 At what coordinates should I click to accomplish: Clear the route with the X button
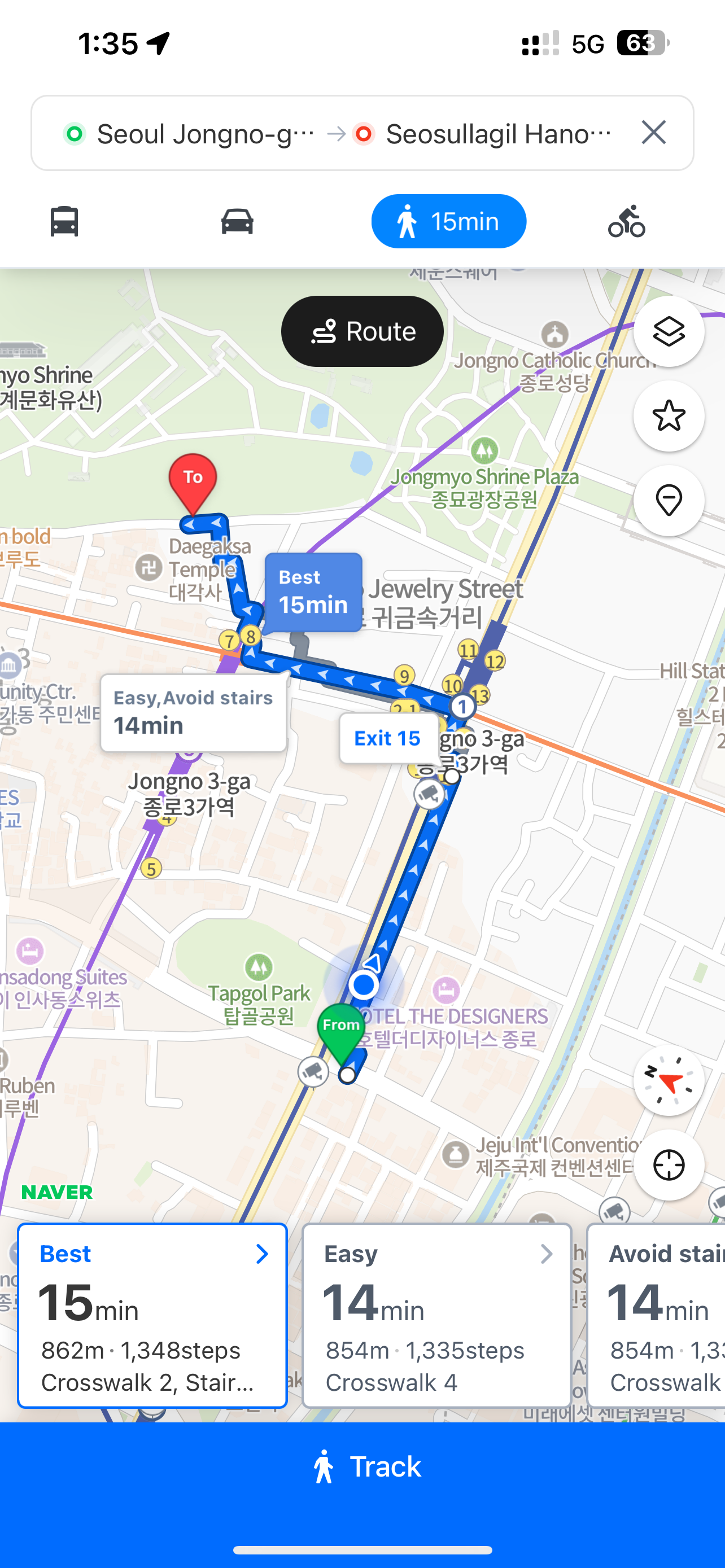(653, 133)
